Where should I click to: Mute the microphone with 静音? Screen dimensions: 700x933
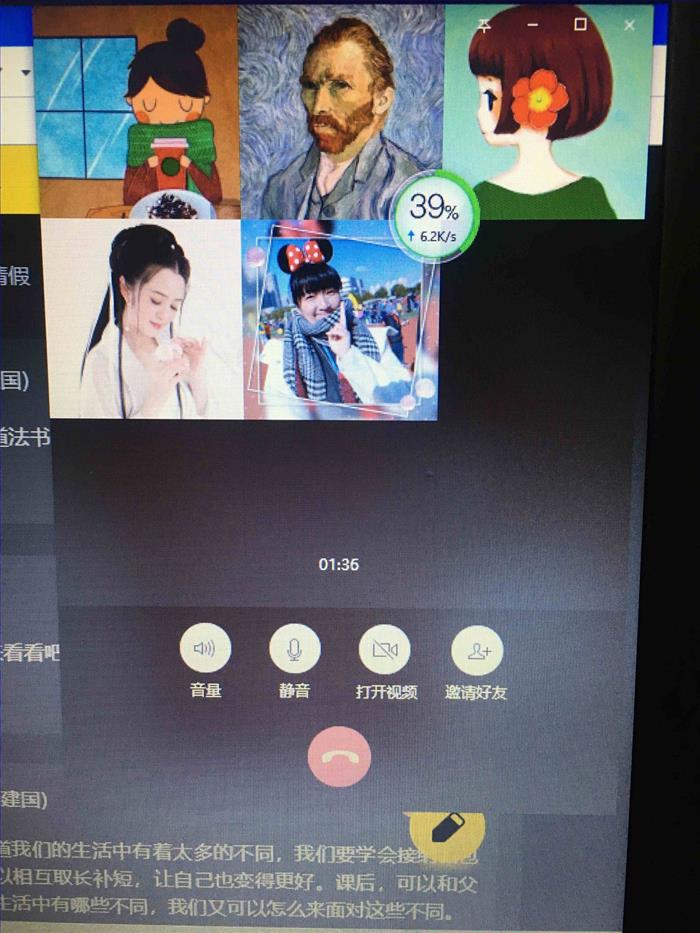point(294,650)
